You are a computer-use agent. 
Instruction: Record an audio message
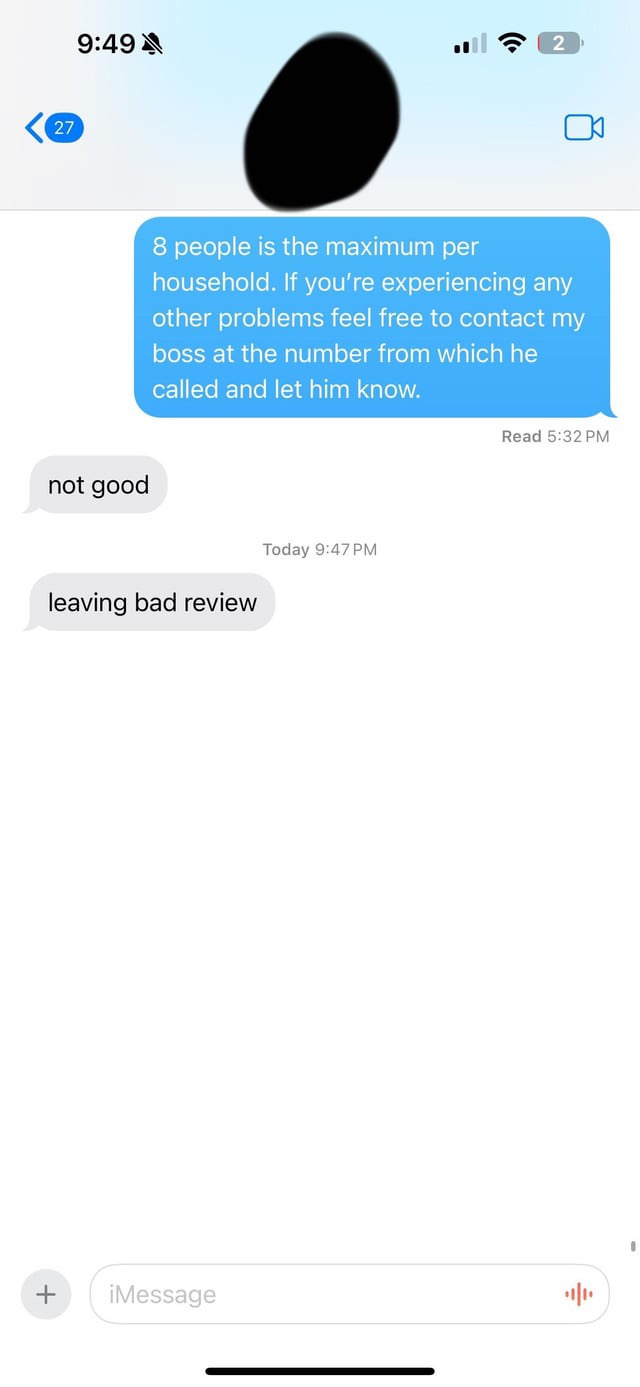click(x=579, y=1295)
